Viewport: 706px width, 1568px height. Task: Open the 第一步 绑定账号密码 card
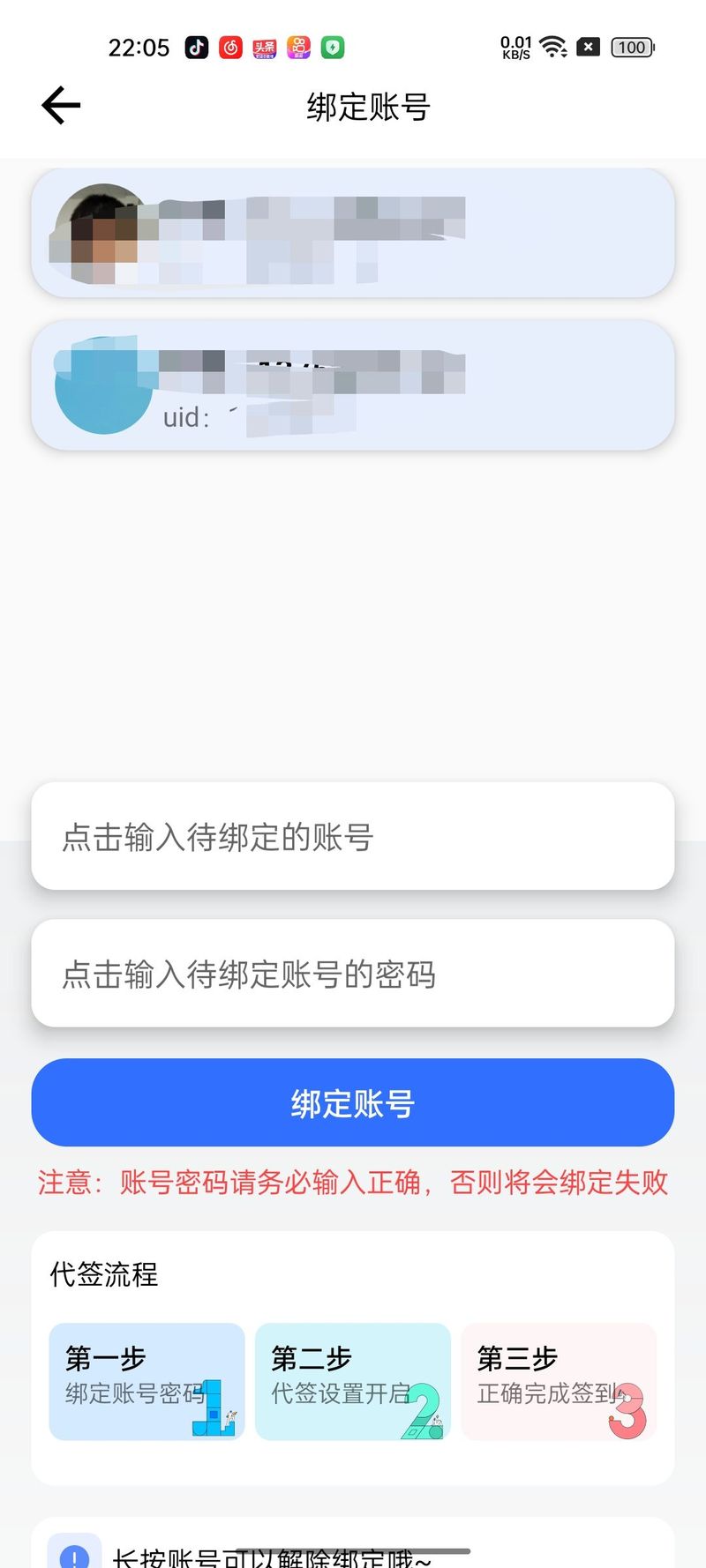click(146, 1381)
